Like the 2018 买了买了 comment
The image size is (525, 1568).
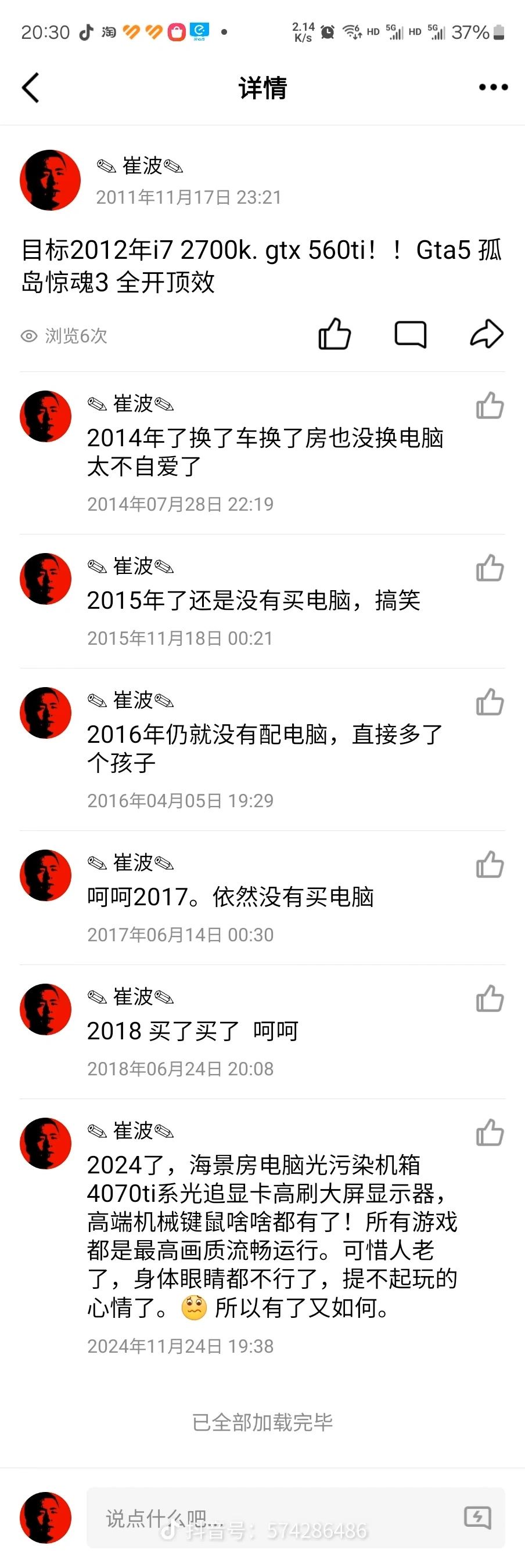pyautogui.click(x=490, y=999)
